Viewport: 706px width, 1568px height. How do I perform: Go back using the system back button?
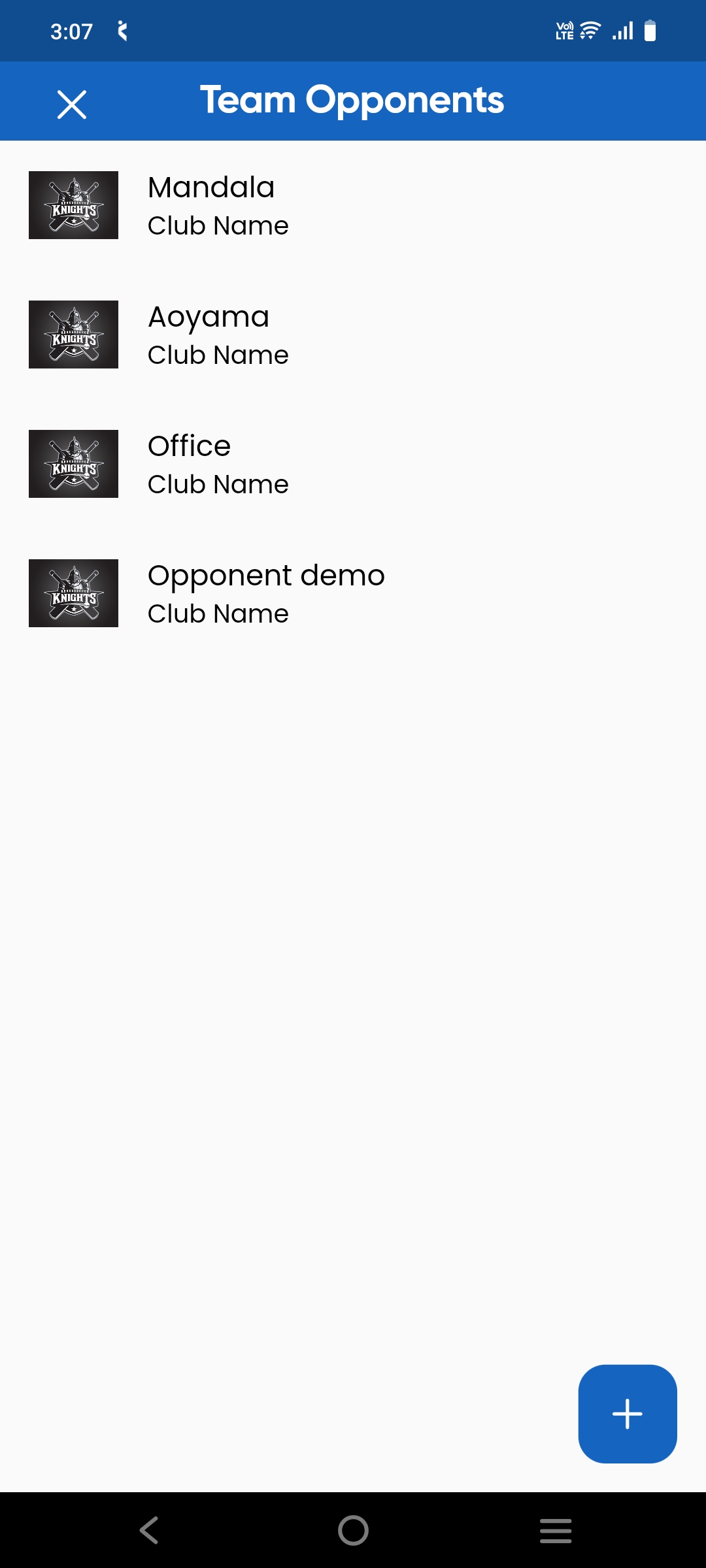click(150, 1530)
